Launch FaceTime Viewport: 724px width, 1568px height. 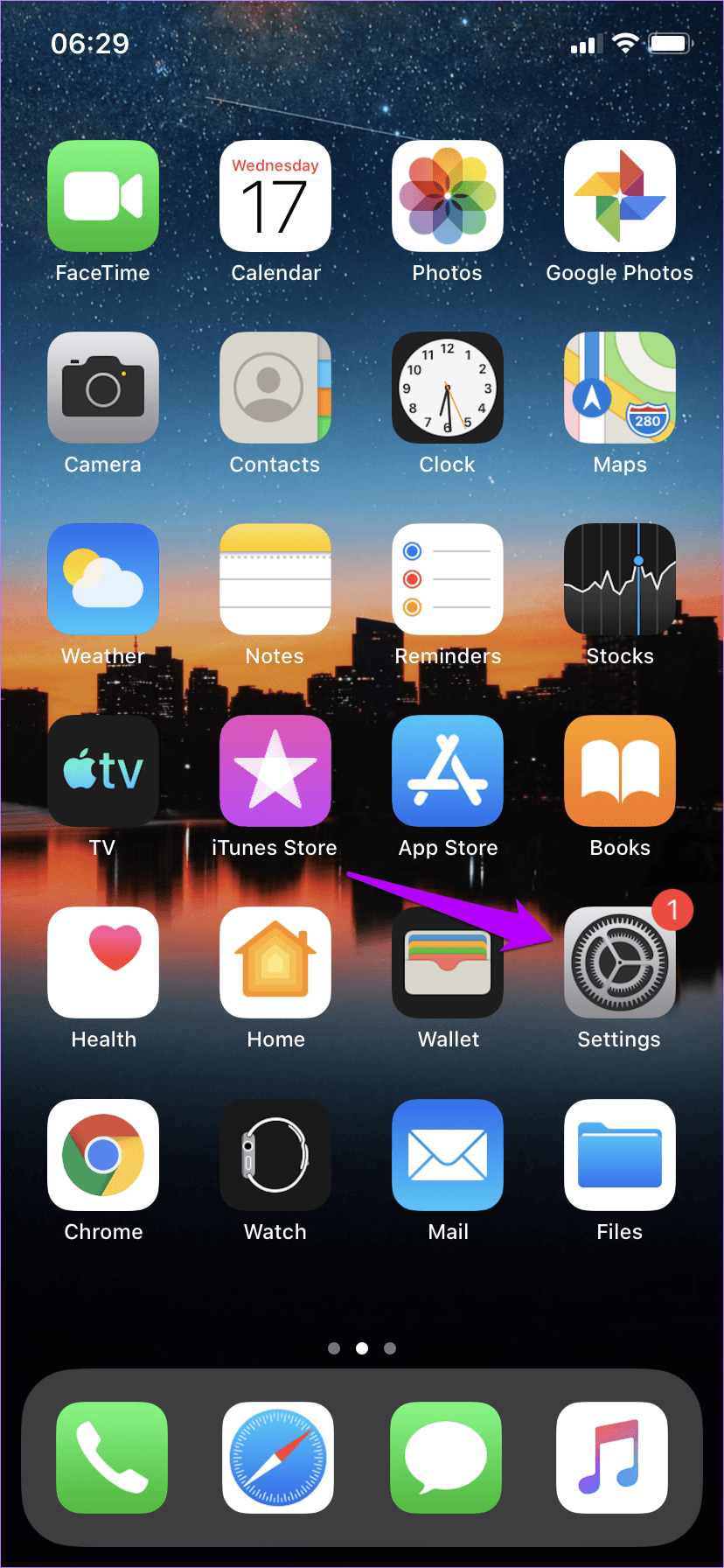(x=103, y=196)
